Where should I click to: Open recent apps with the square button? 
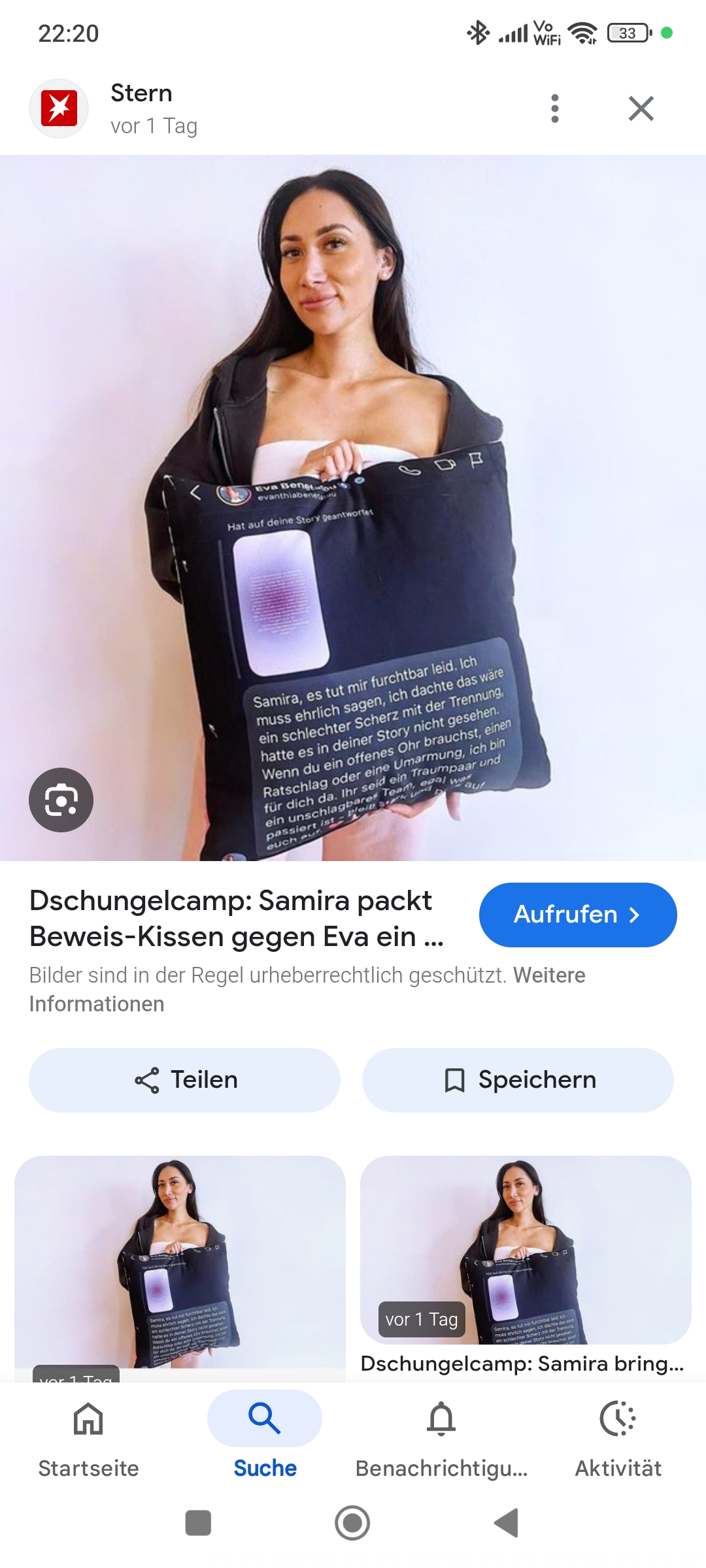point(198,1523)
